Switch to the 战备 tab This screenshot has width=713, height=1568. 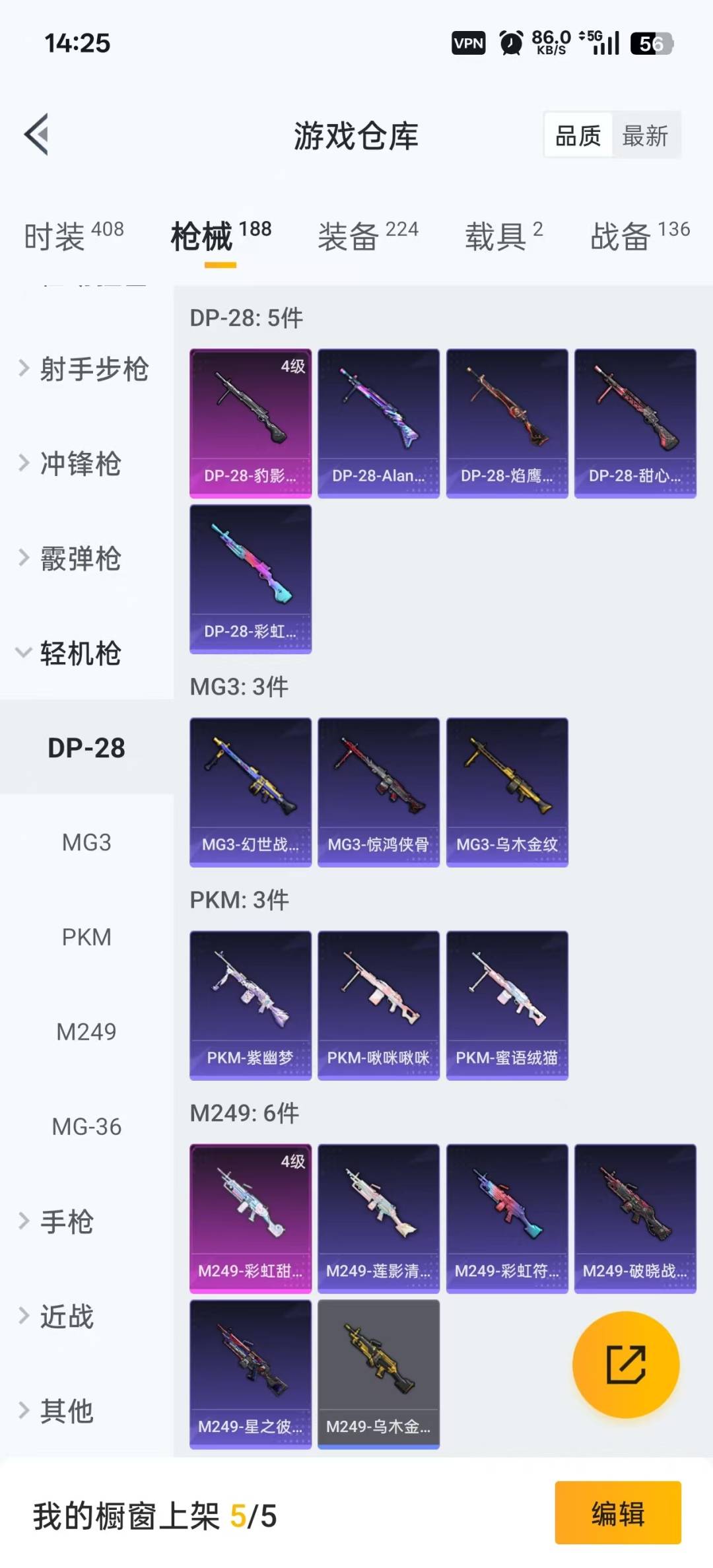pyautogui.click(x=639, y=236)
